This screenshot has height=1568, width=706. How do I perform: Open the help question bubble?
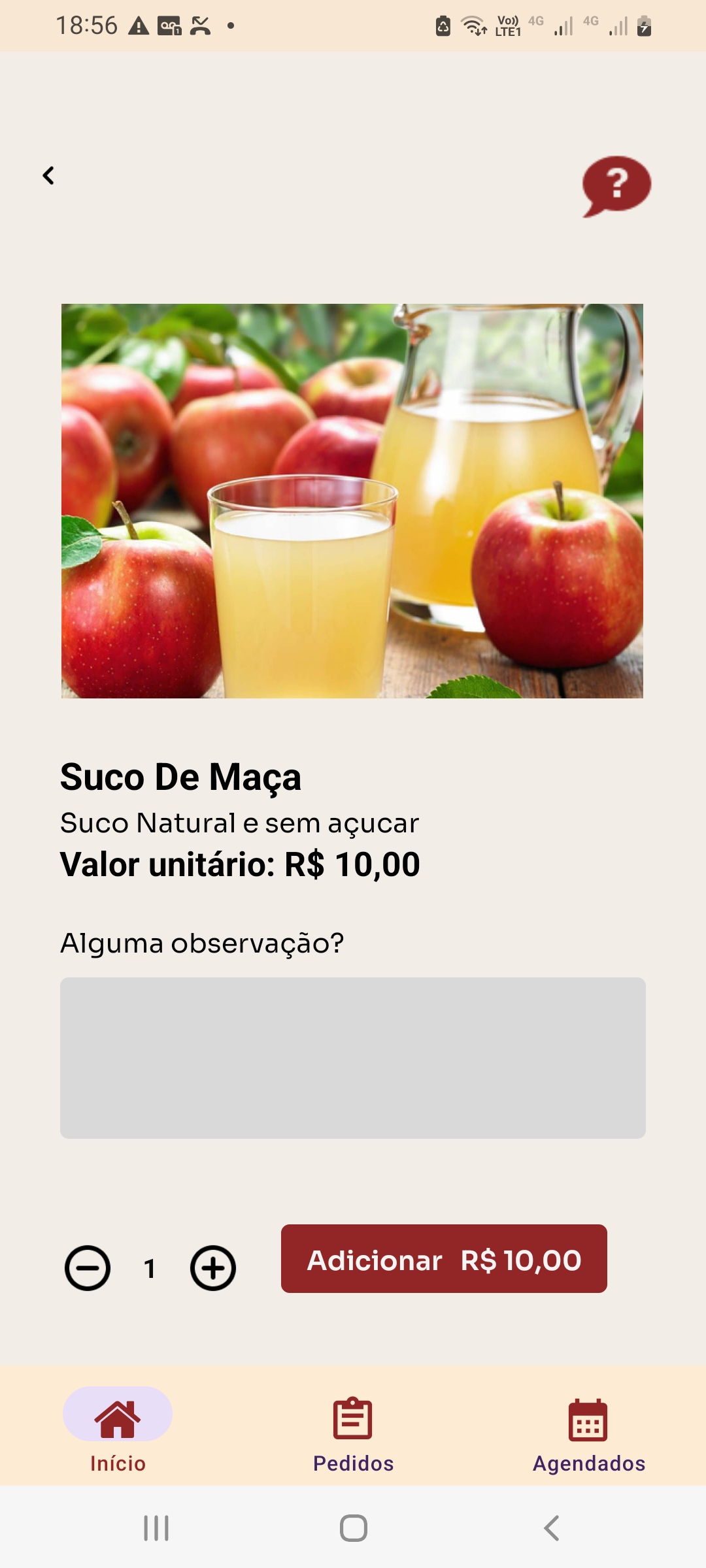(616, 186)
